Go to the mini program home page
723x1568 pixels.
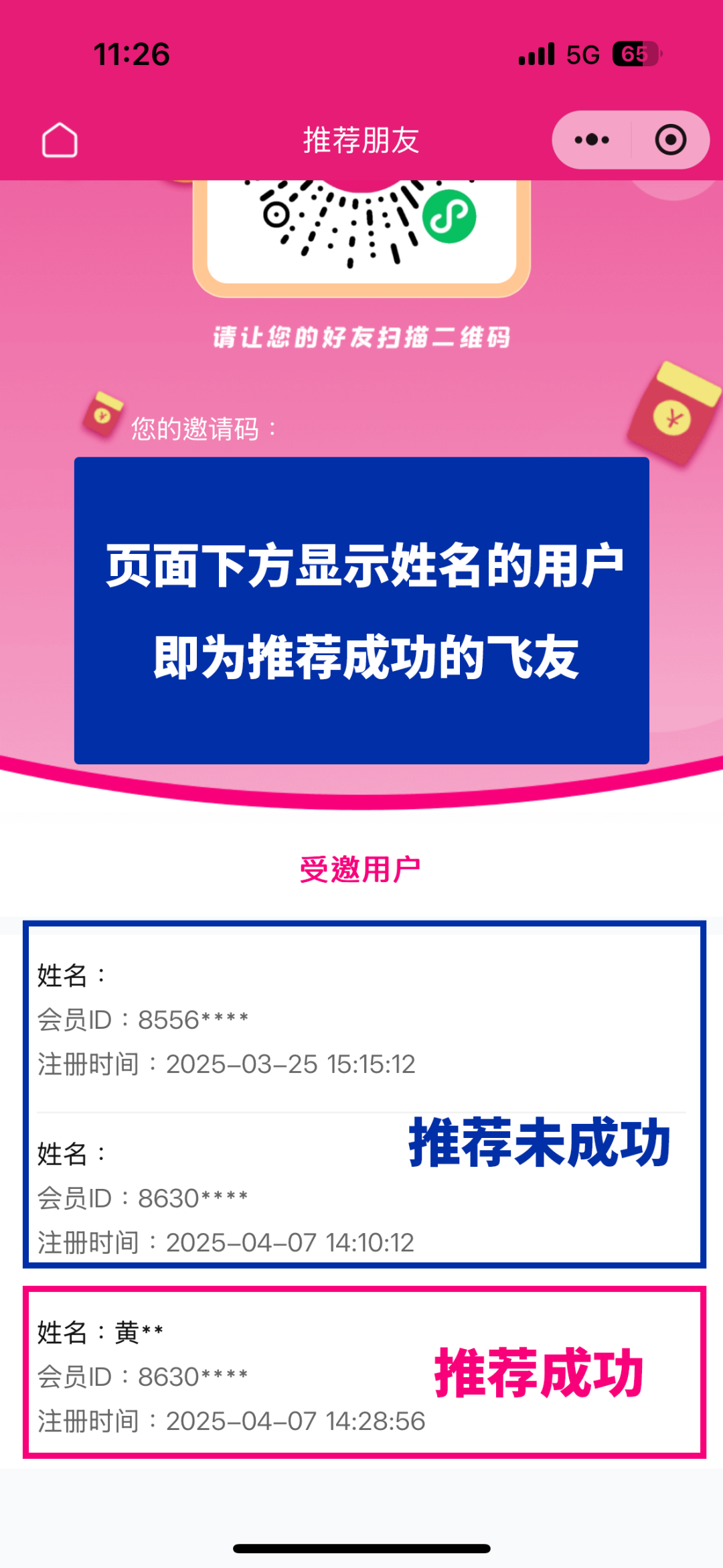tap(60, 140)
